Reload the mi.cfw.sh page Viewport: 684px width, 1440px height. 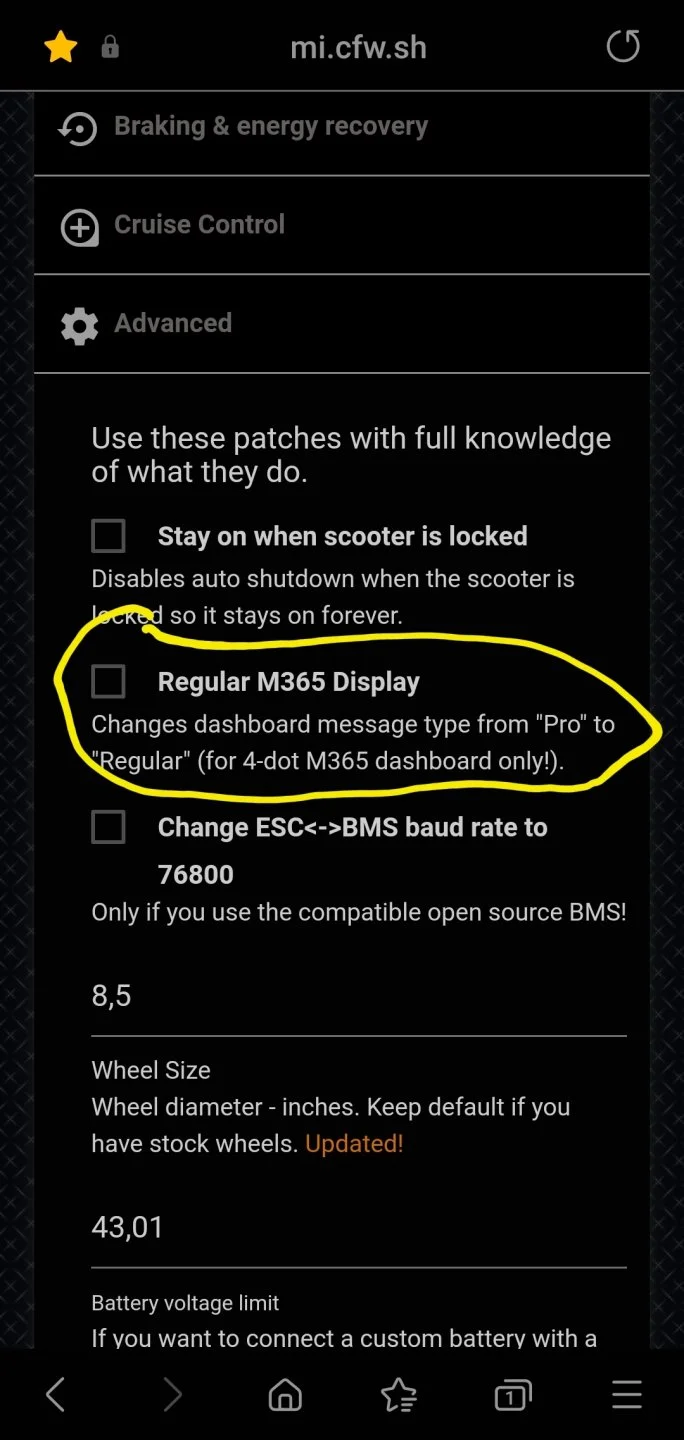(x=623, y=47)
